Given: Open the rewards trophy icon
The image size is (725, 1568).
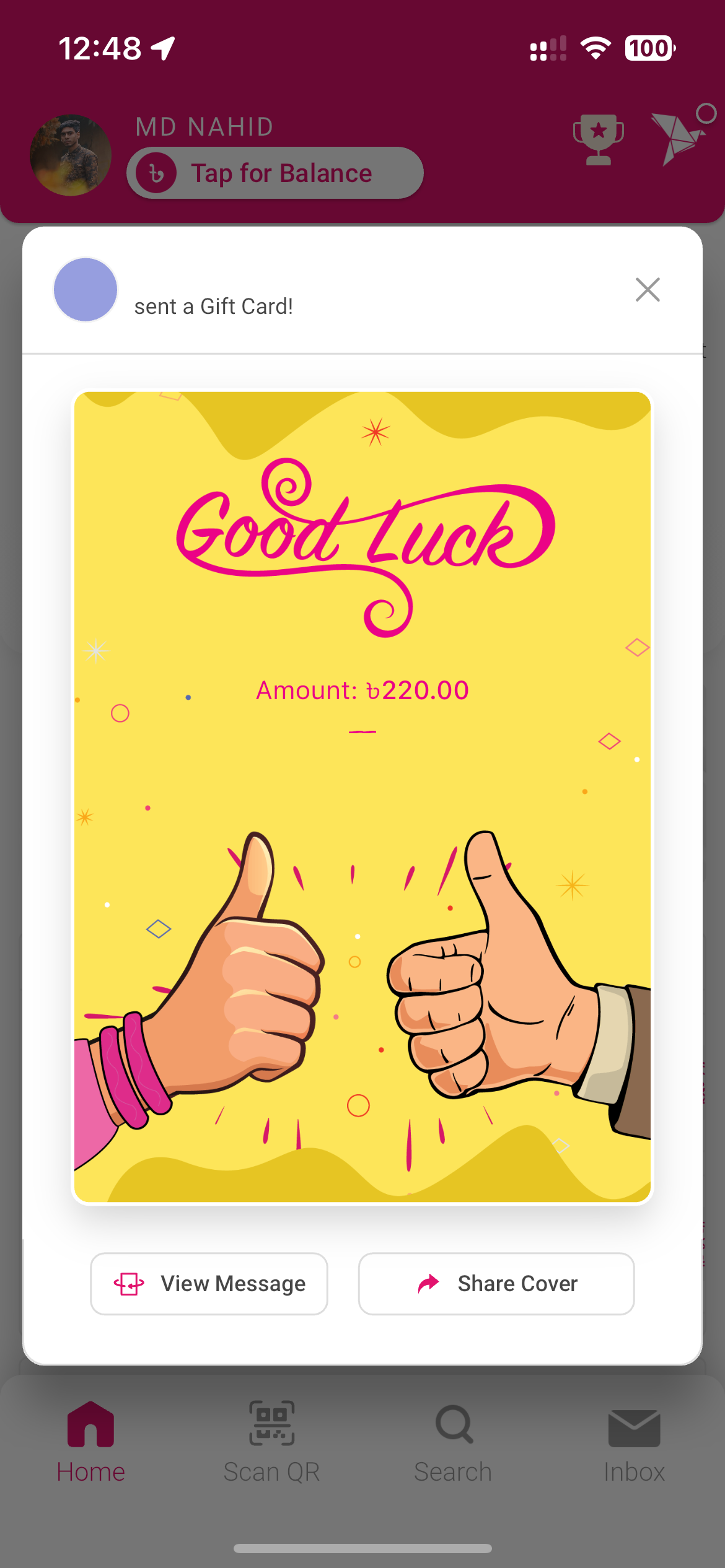Looking at the screenshot, I should click(x=598, y=140).
